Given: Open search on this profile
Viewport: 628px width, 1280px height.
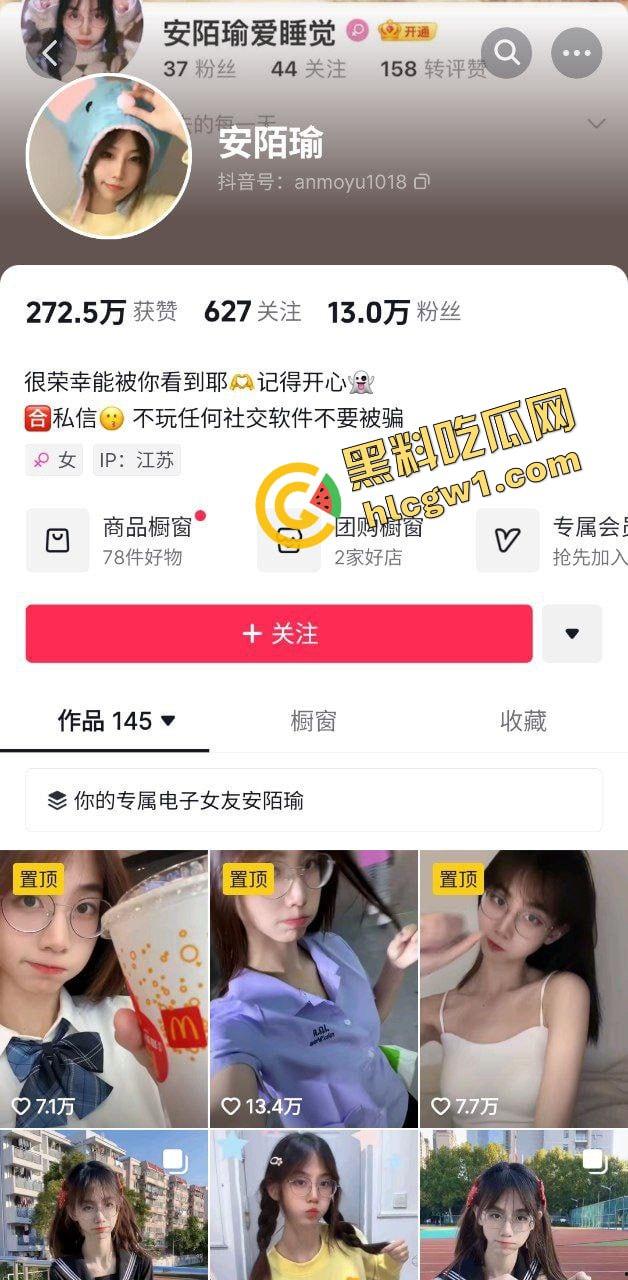Looking at the screenshot, I should (x=507, y=53).
